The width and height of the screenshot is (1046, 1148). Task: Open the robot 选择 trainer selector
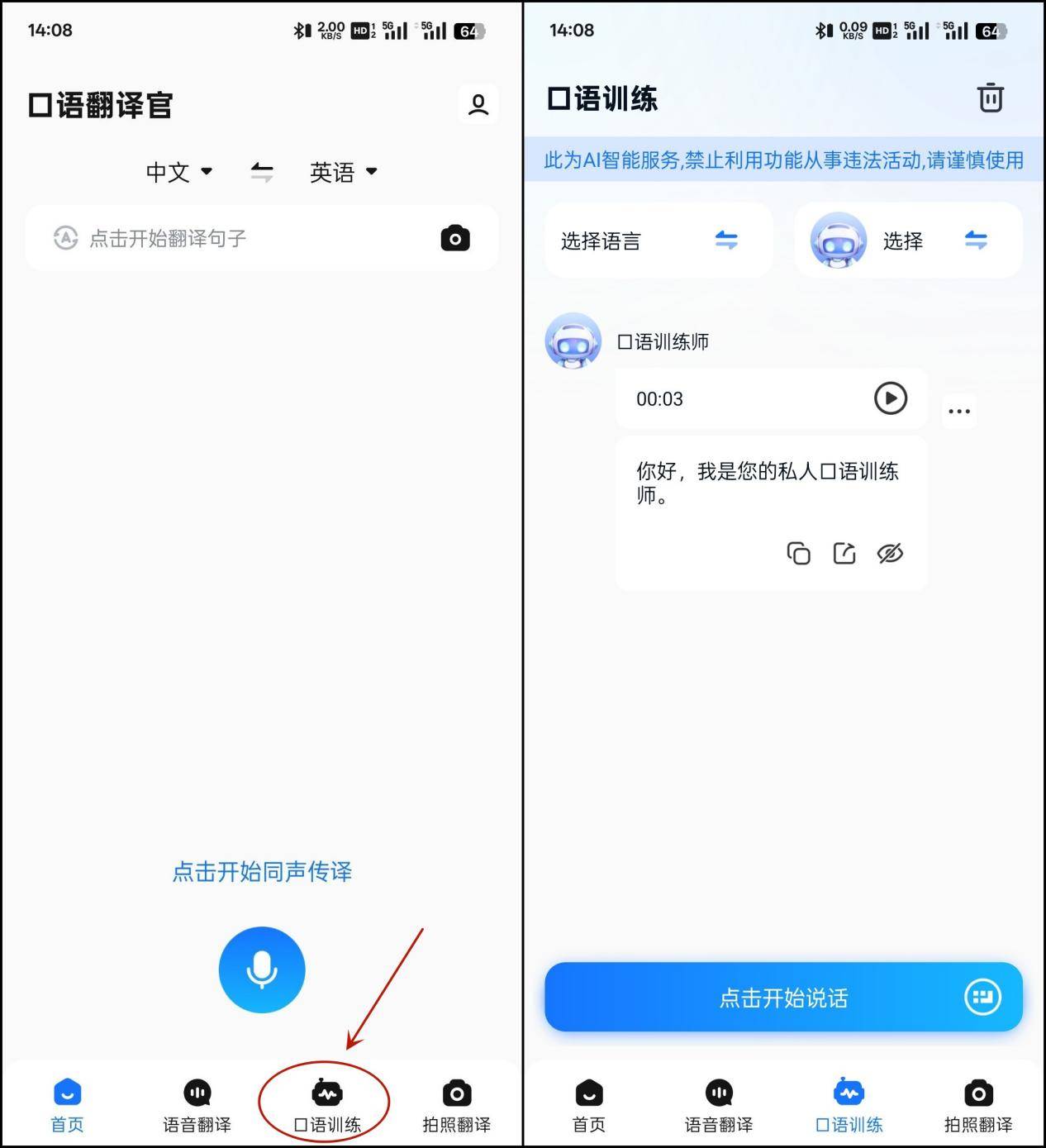907,241
